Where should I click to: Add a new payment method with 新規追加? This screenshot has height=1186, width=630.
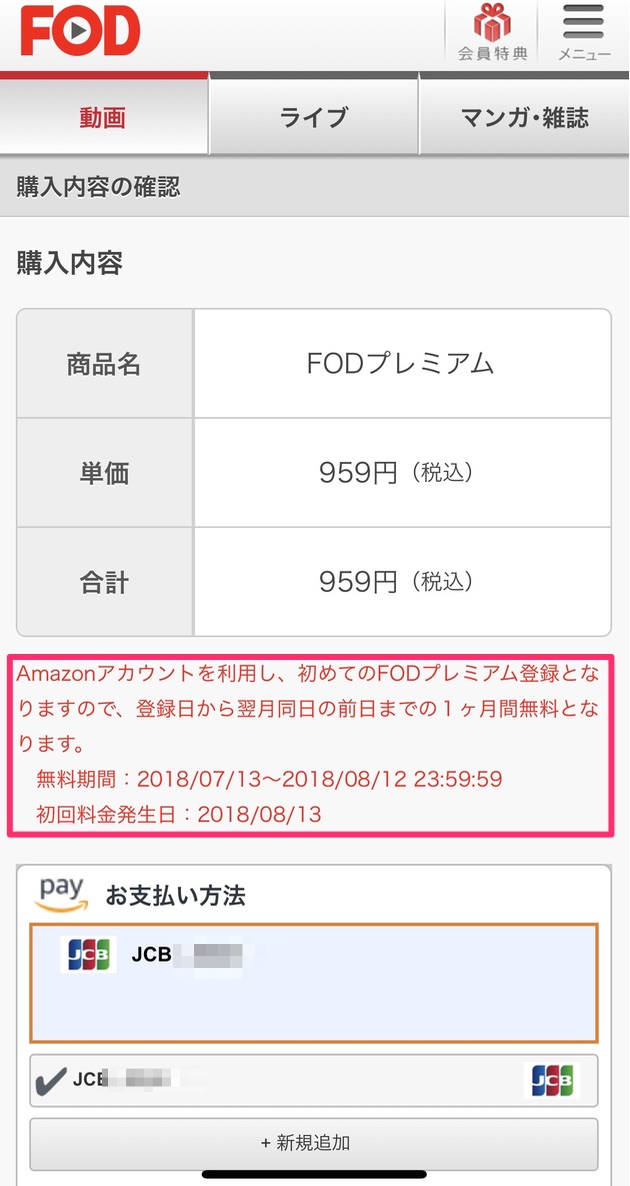tap(313, 1143)
